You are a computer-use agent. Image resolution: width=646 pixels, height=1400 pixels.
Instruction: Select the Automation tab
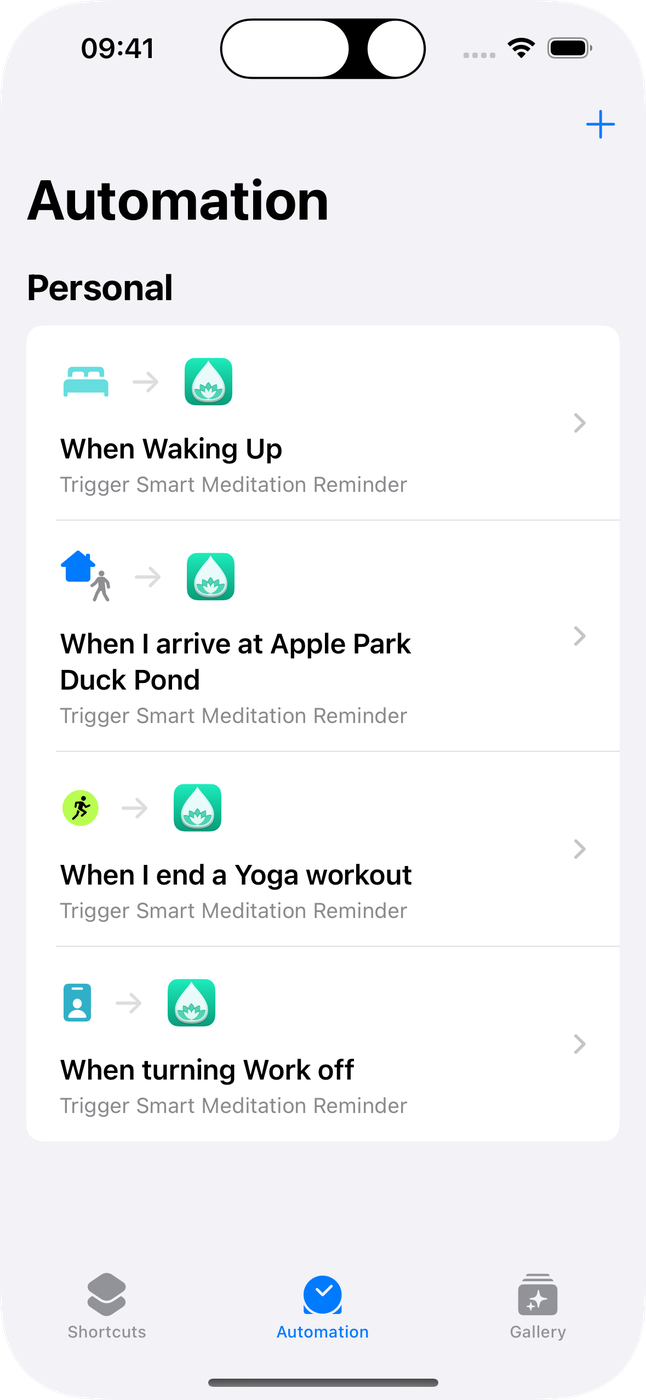point(322,1306)
